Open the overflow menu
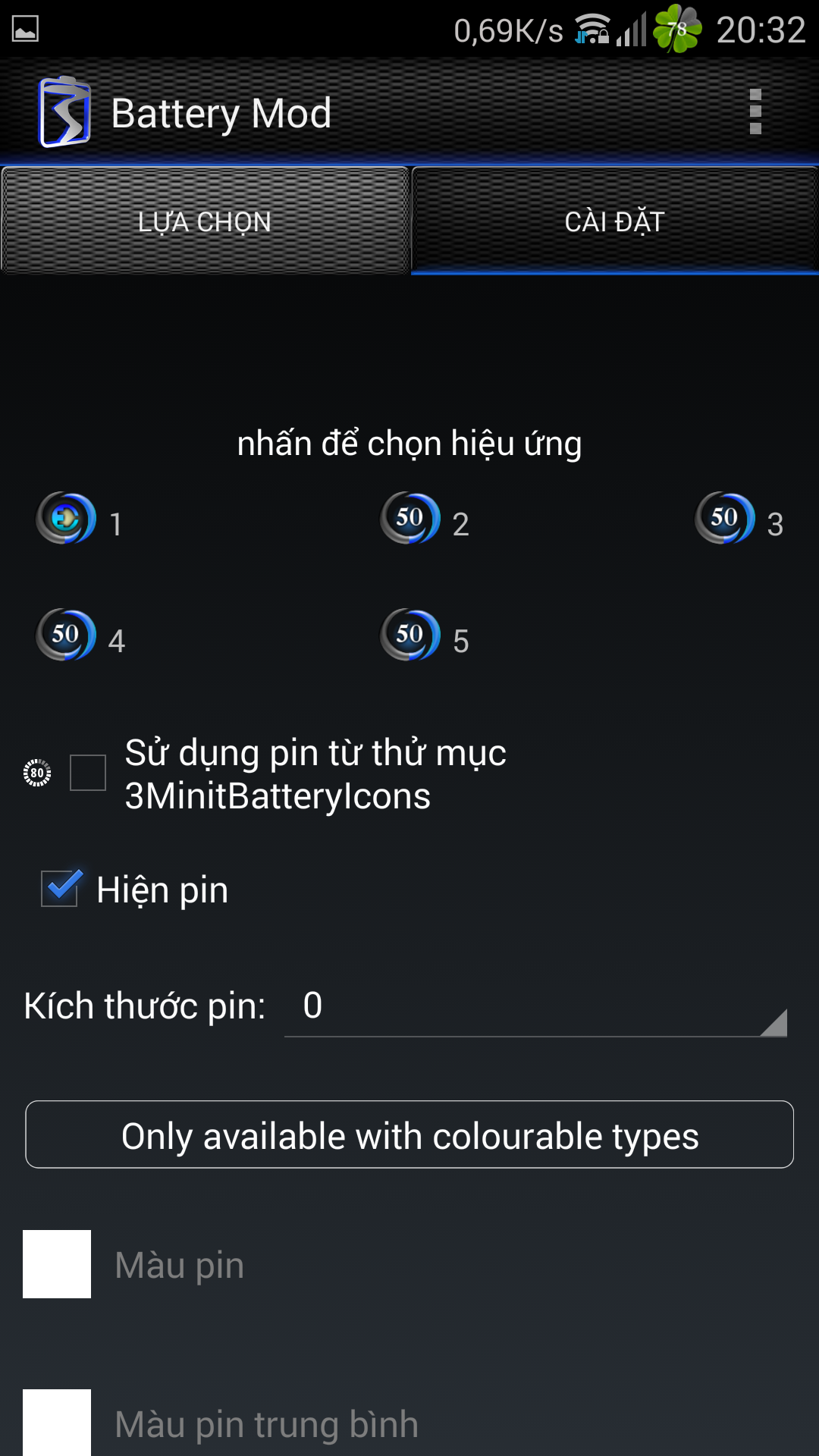The width and height of the screenshot is (819, 1456). [755, 112]
